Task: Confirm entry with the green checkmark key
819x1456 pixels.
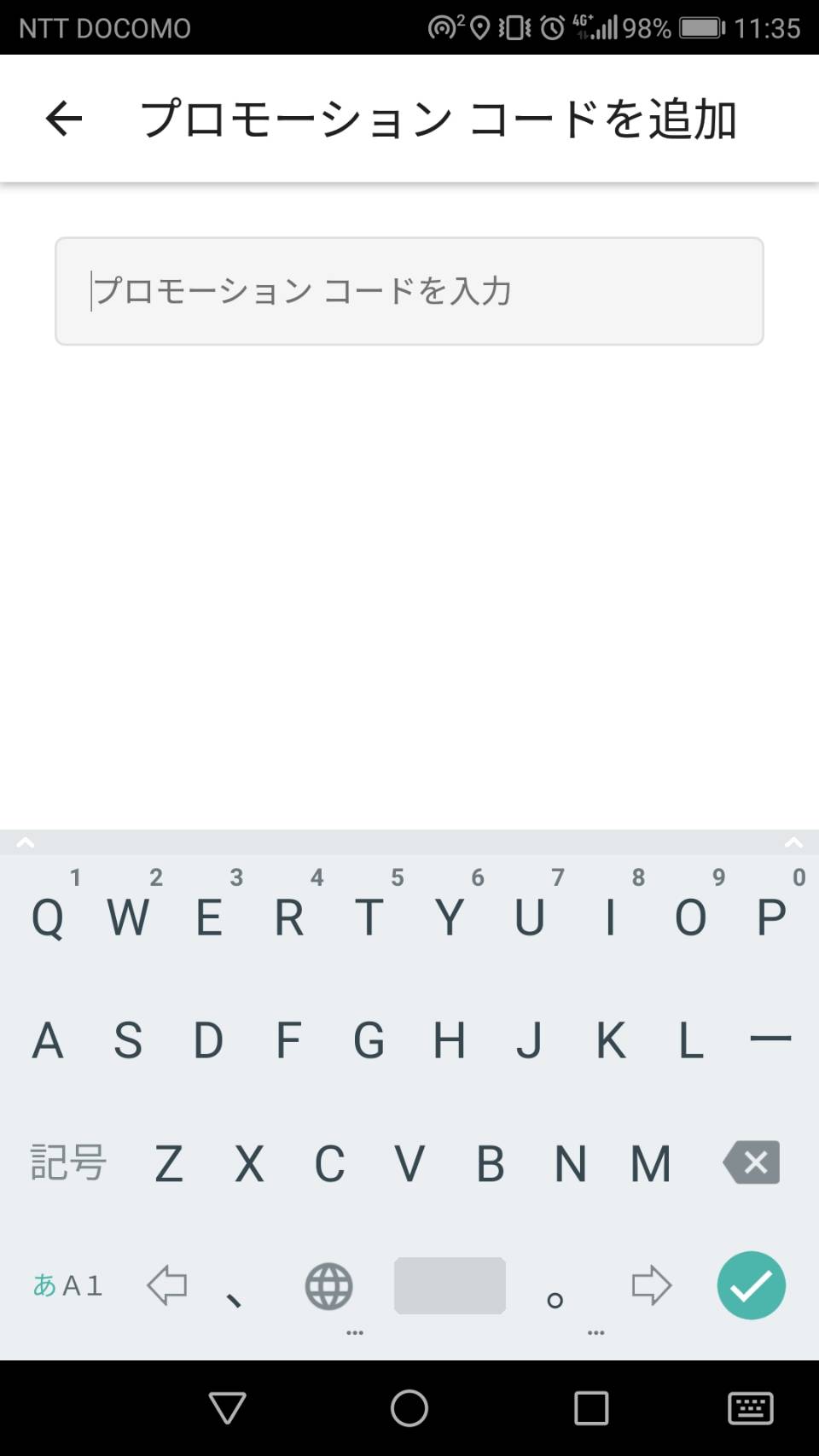Action: (x=751, y=1285)
